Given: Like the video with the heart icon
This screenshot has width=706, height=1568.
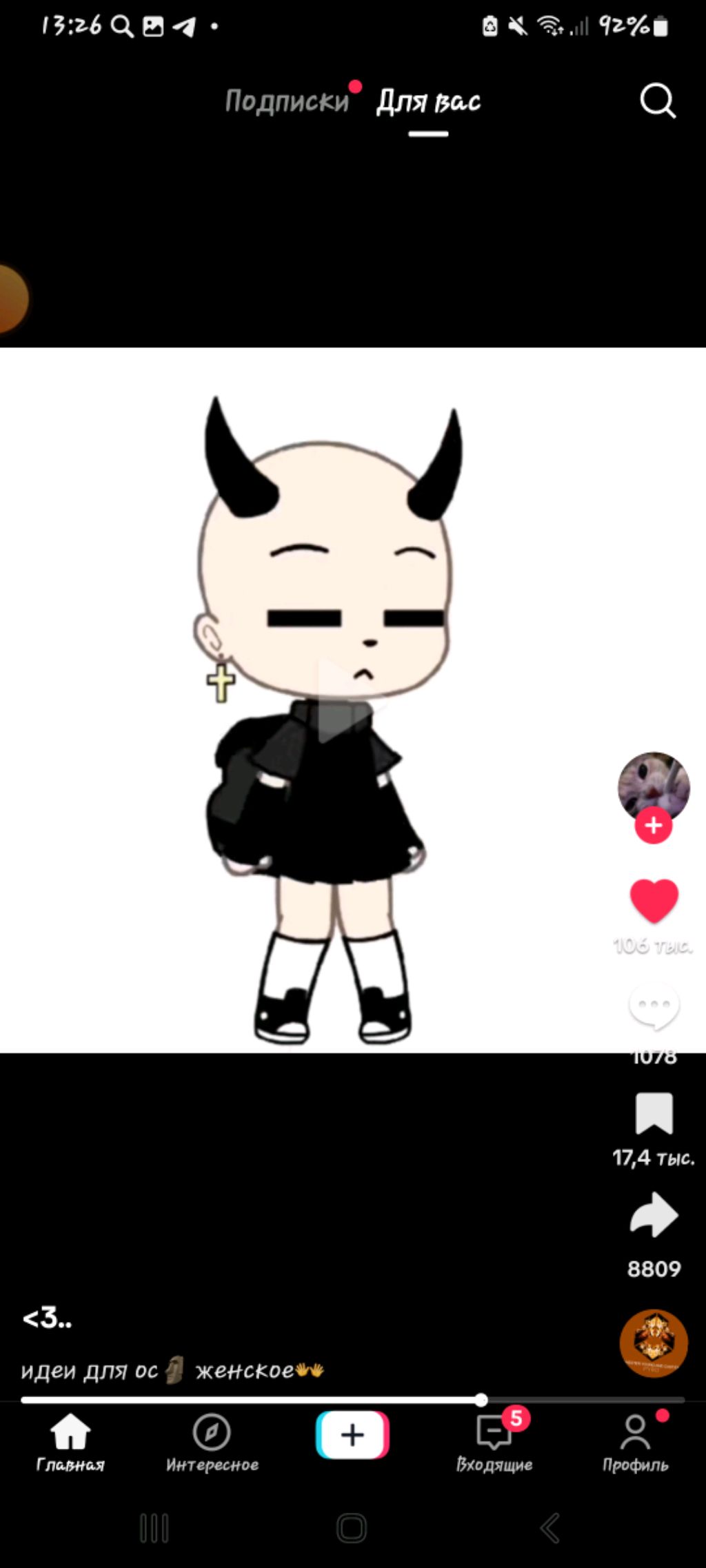Looking at the screenshot, I should click(654, 900).
